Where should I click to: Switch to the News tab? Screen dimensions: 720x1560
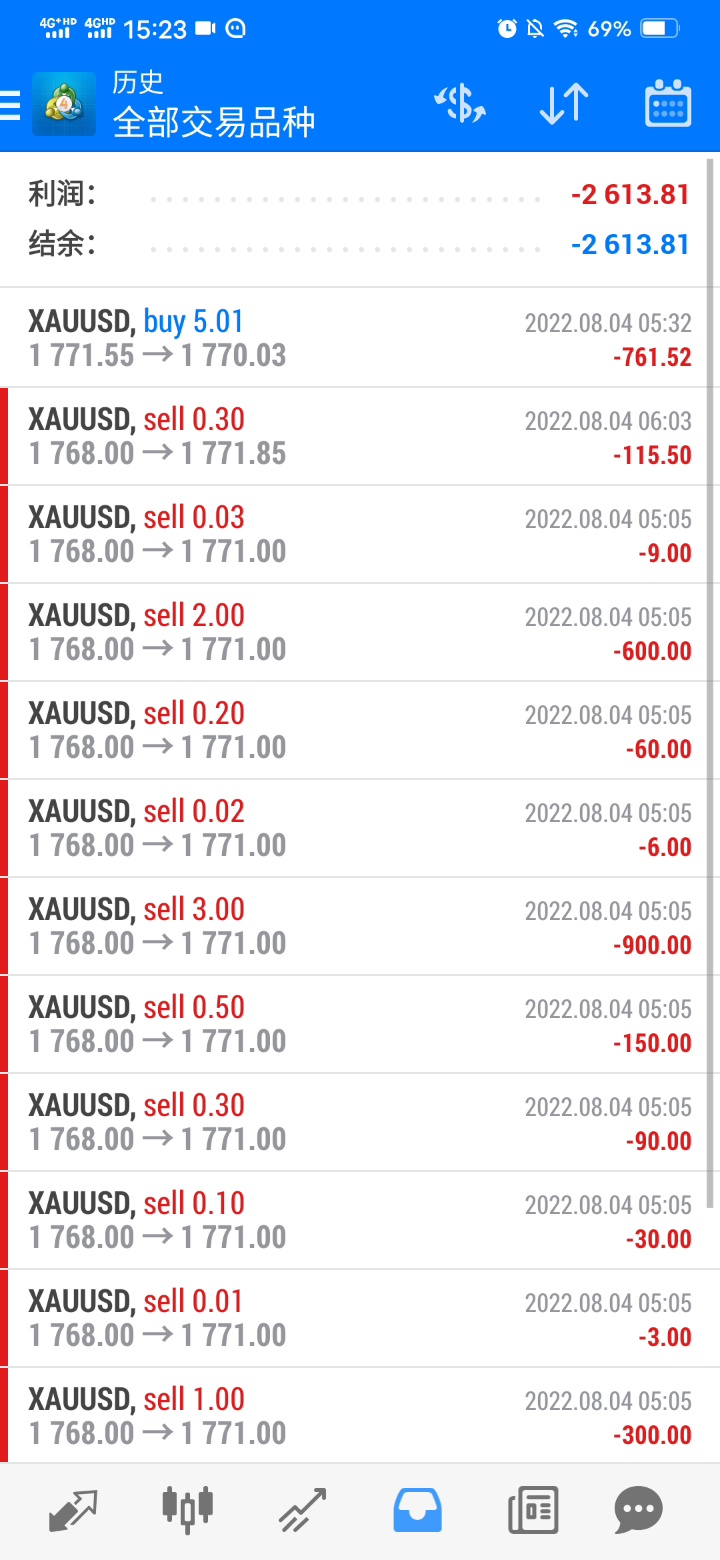coord(532,1510)
